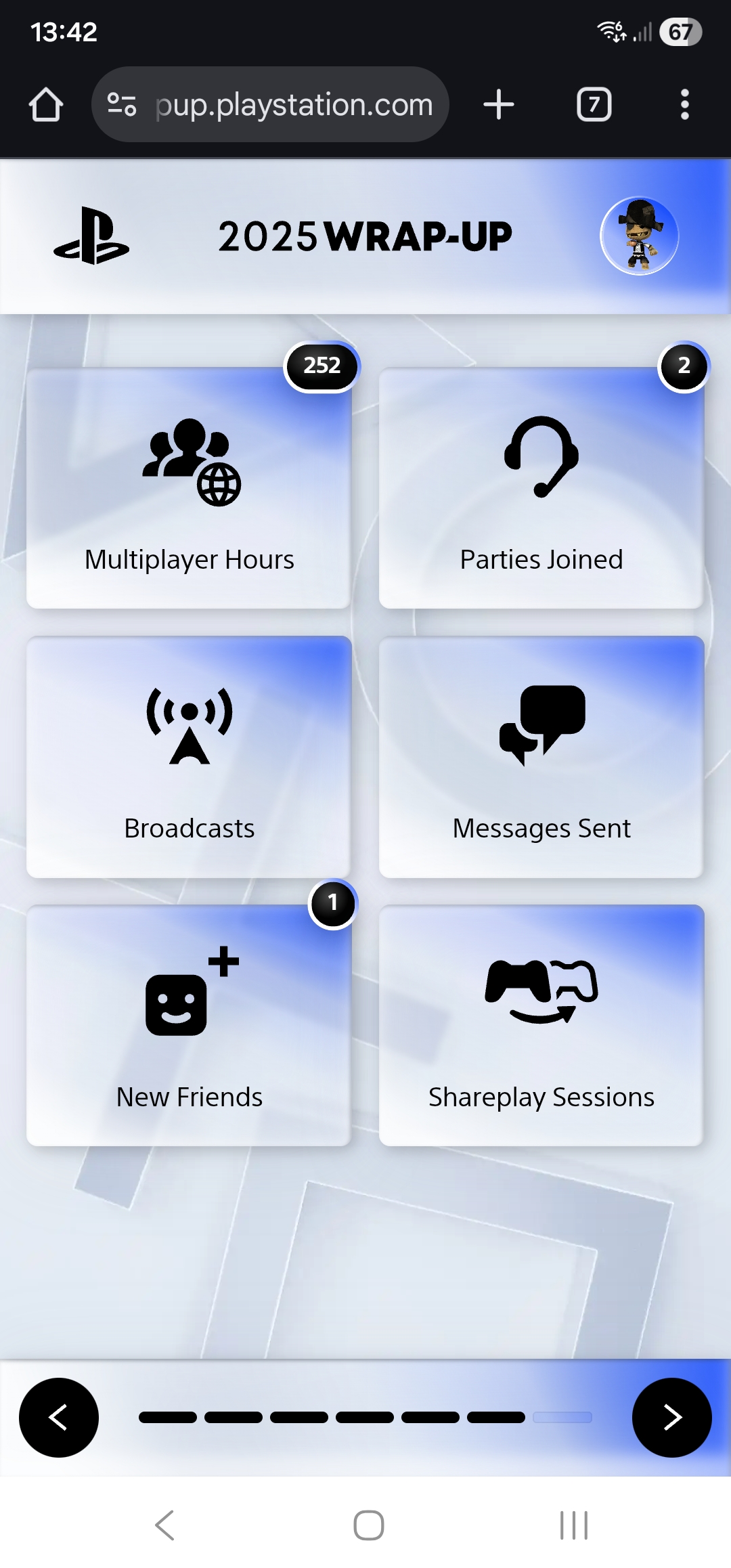Tap the system back button
731x1568 pixels.
(165, 1525)
